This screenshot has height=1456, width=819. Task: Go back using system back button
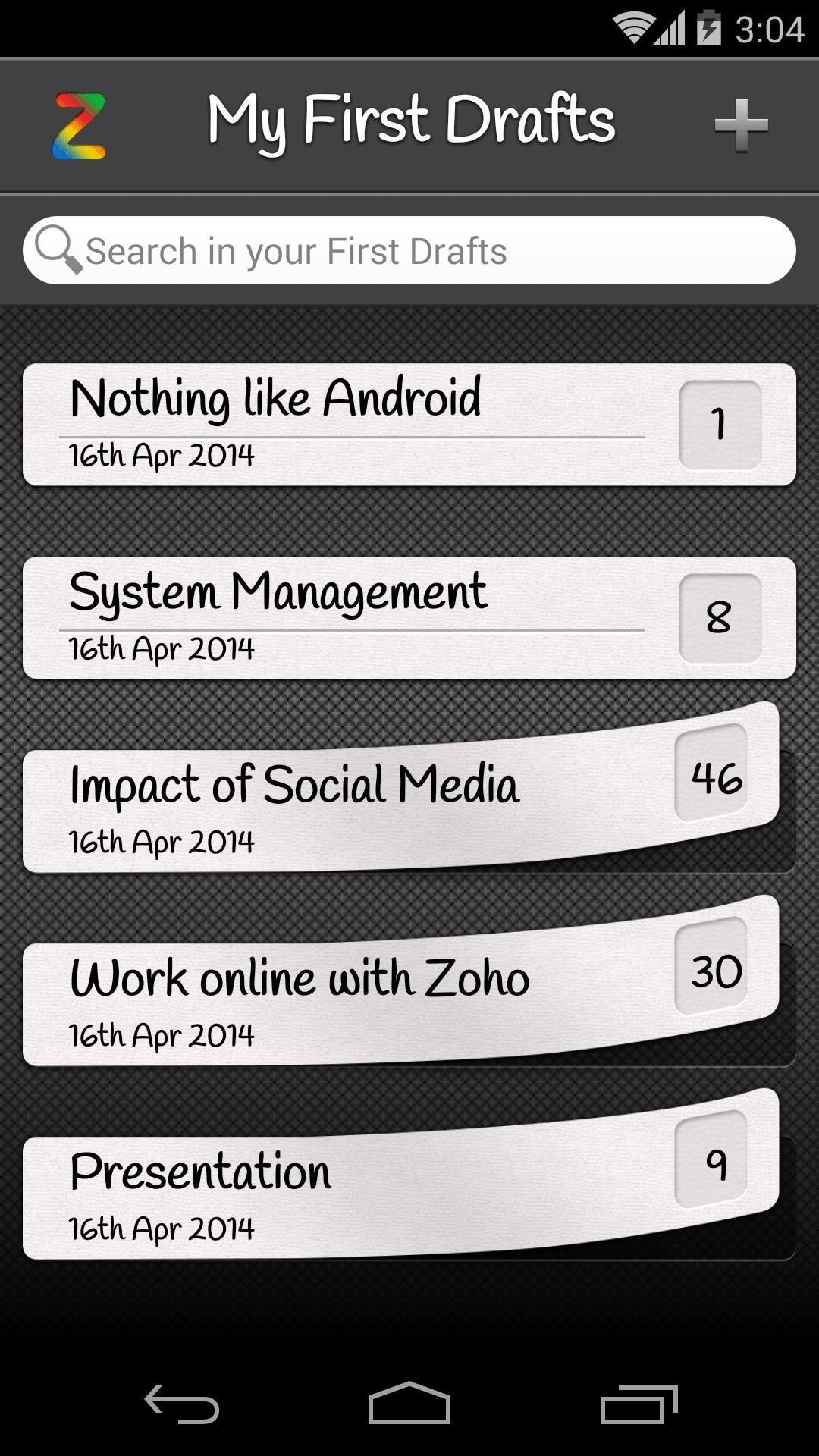click(x=182, y=1404)
